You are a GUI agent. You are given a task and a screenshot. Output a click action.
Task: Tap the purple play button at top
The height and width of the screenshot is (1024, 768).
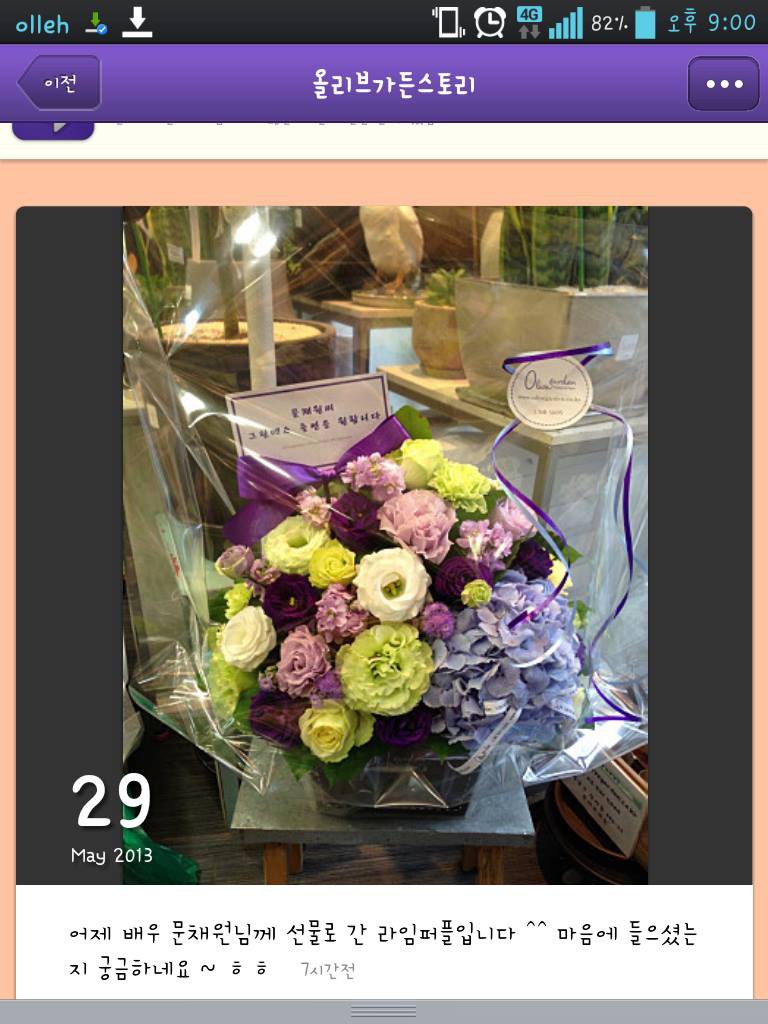point(54,129)
